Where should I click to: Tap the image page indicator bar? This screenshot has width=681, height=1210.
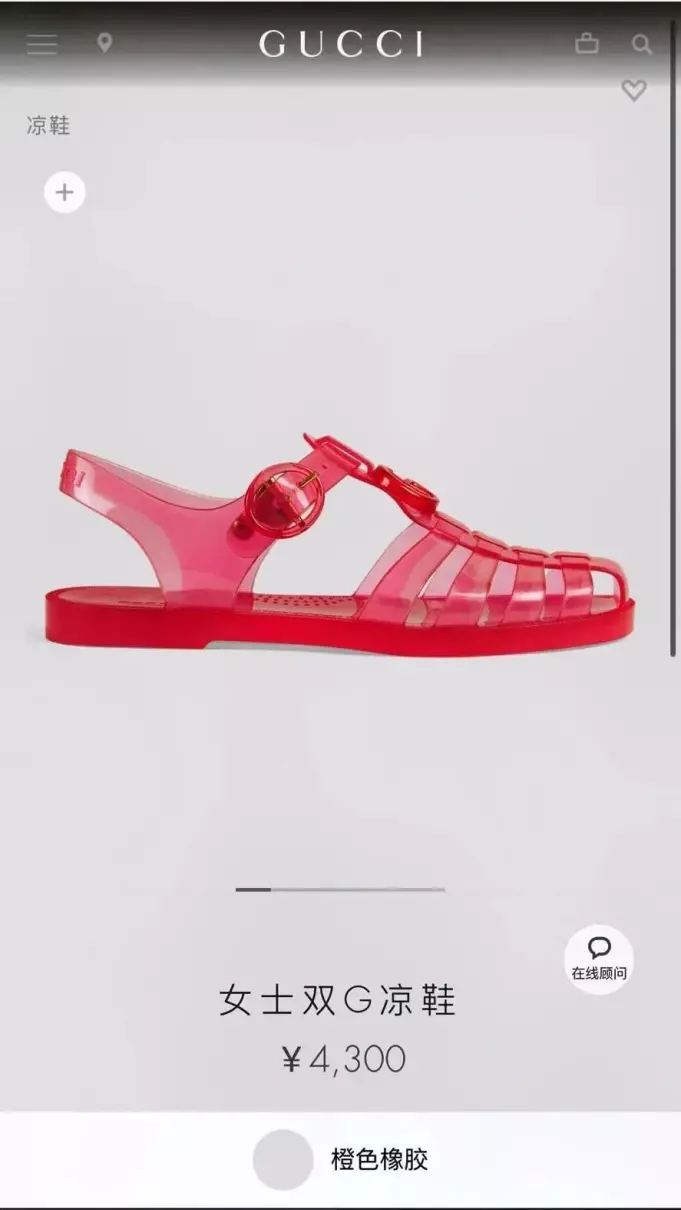pyautogui.click(x=340, y=889)
